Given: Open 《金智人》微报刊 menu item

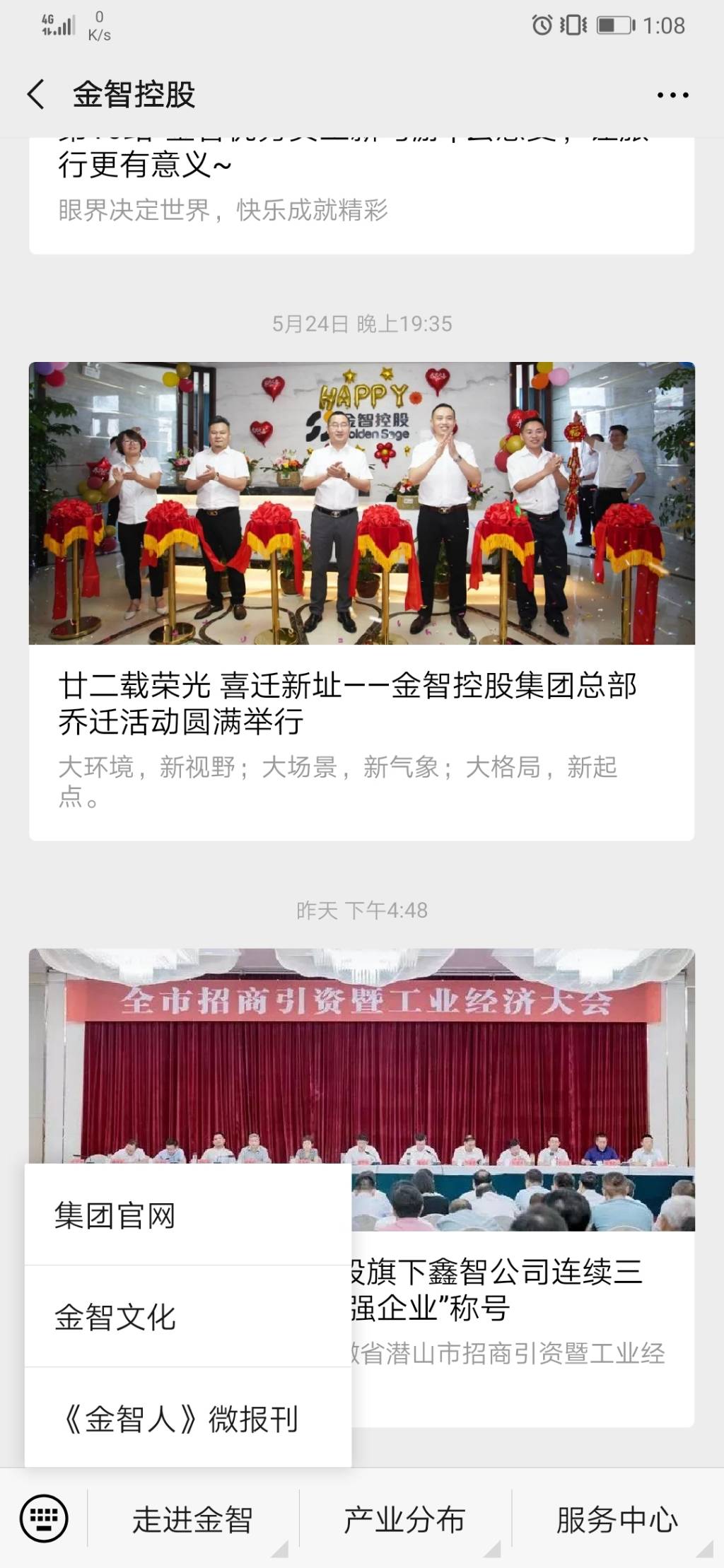Looking at the screenshot, I should [188, 1418].
